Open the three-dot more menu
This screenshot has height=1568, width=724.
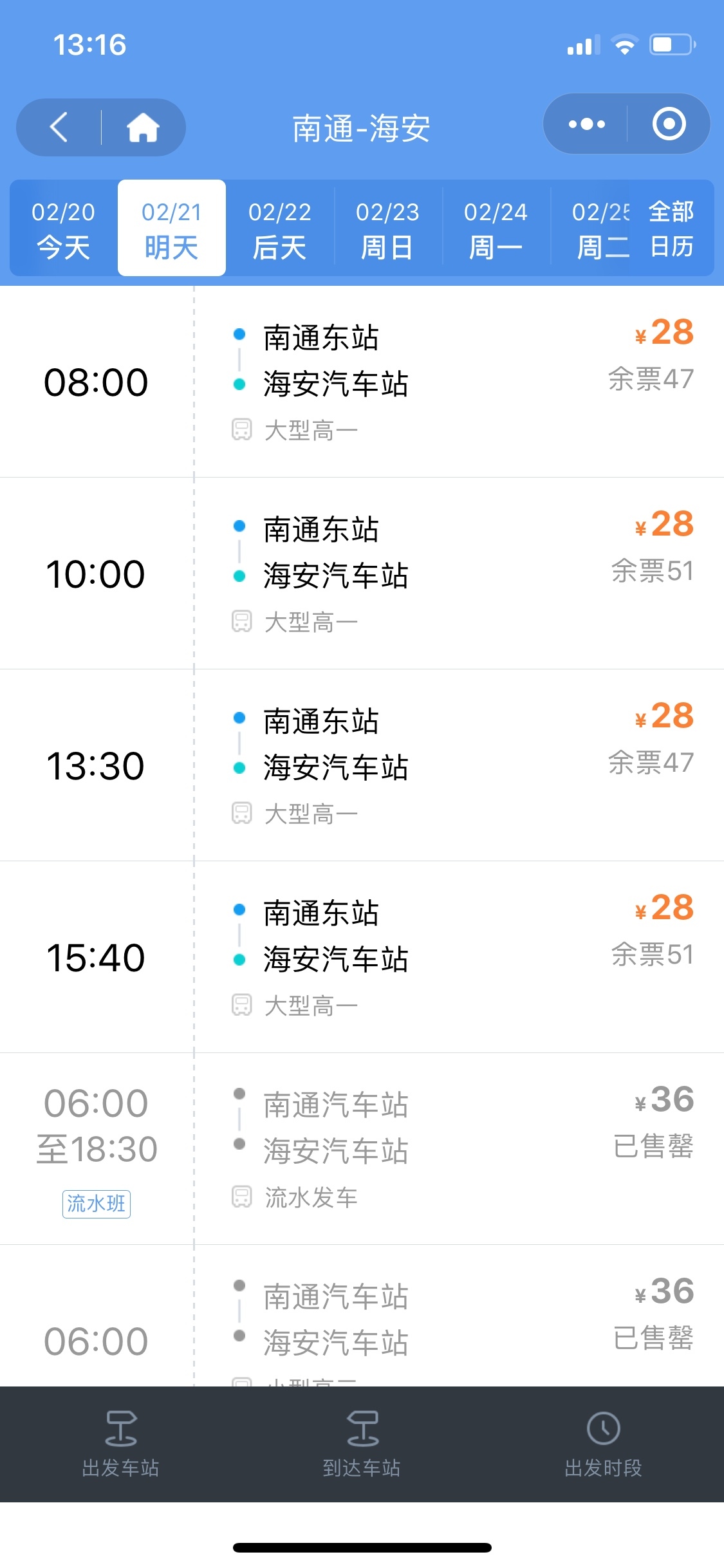pos(586,124)
